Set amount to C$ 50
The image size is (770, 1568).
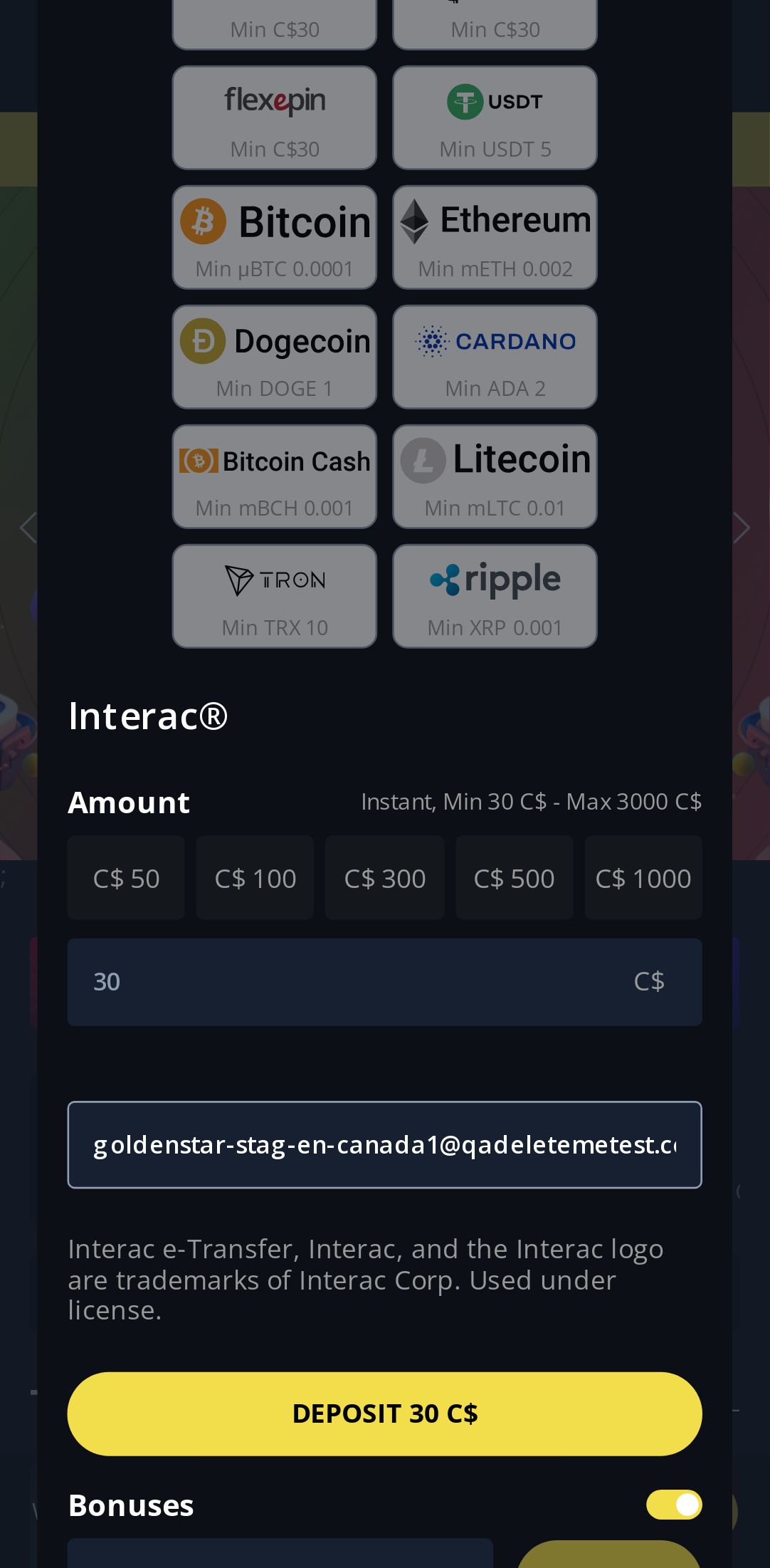coord(126,878)
